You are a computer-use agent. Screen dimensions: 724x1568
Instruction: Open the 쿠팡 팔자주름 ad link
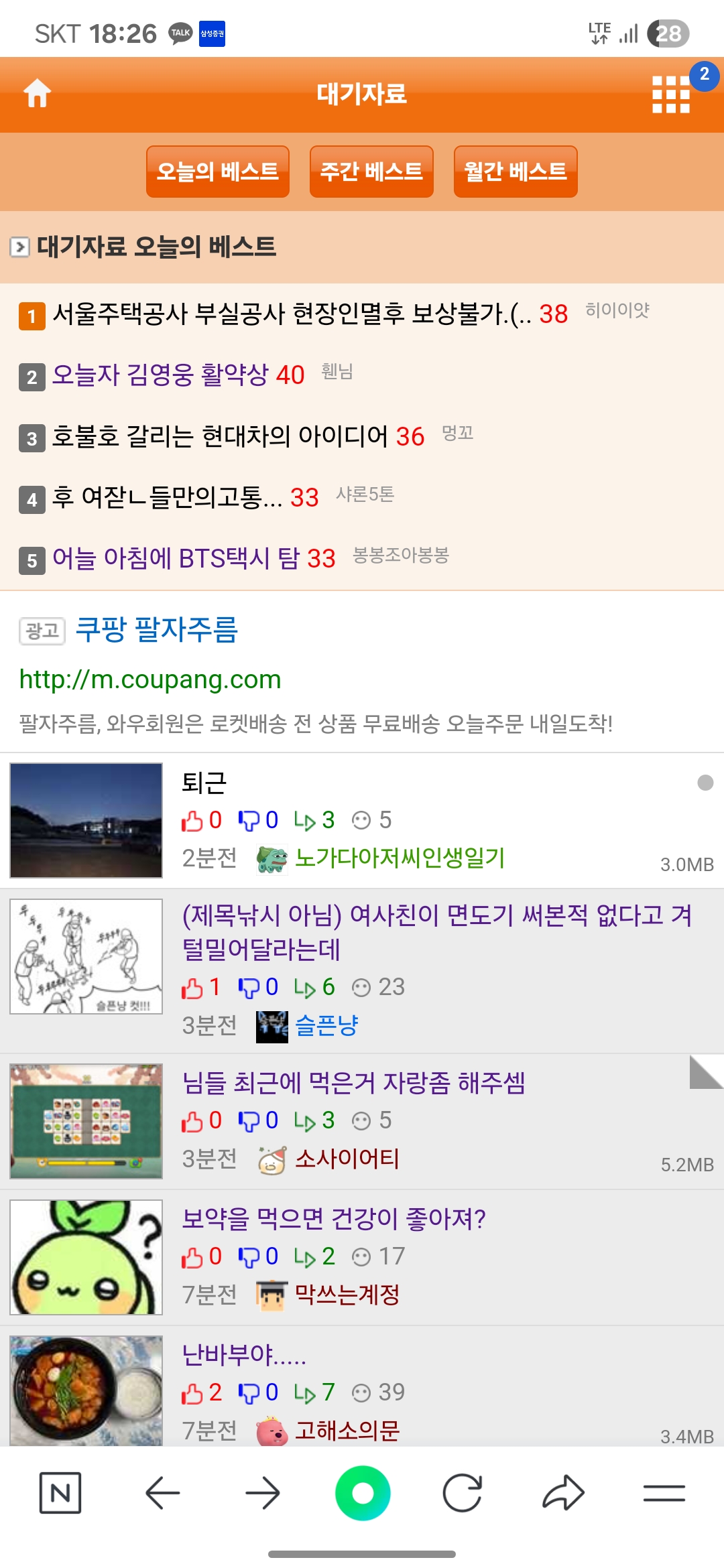click(157, 630)
